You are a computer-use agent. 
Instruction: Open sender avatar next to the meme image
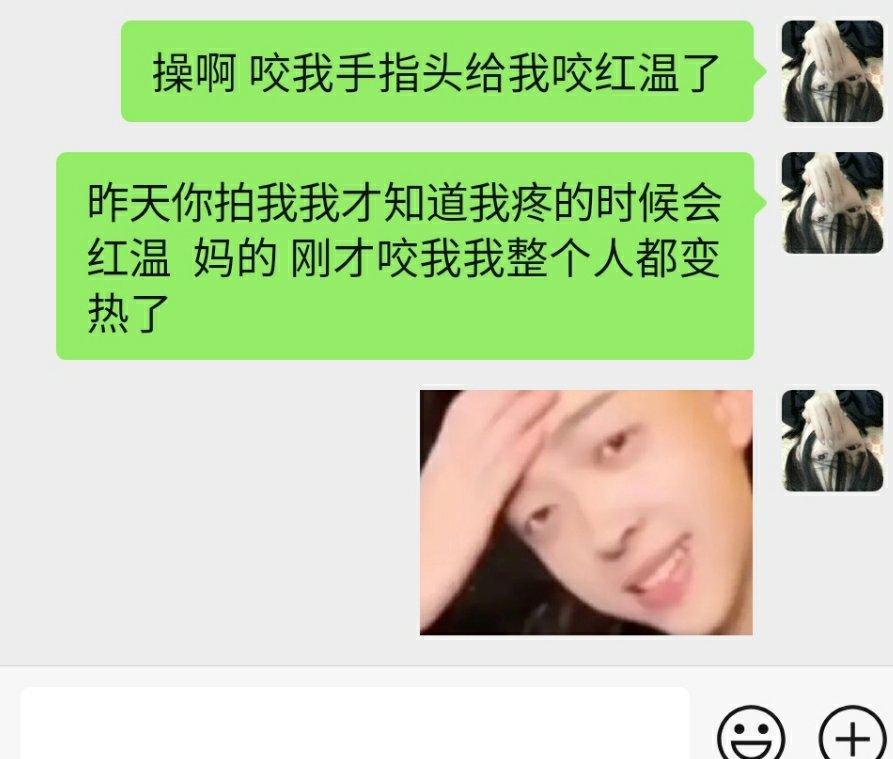click(x=832, y=441)
